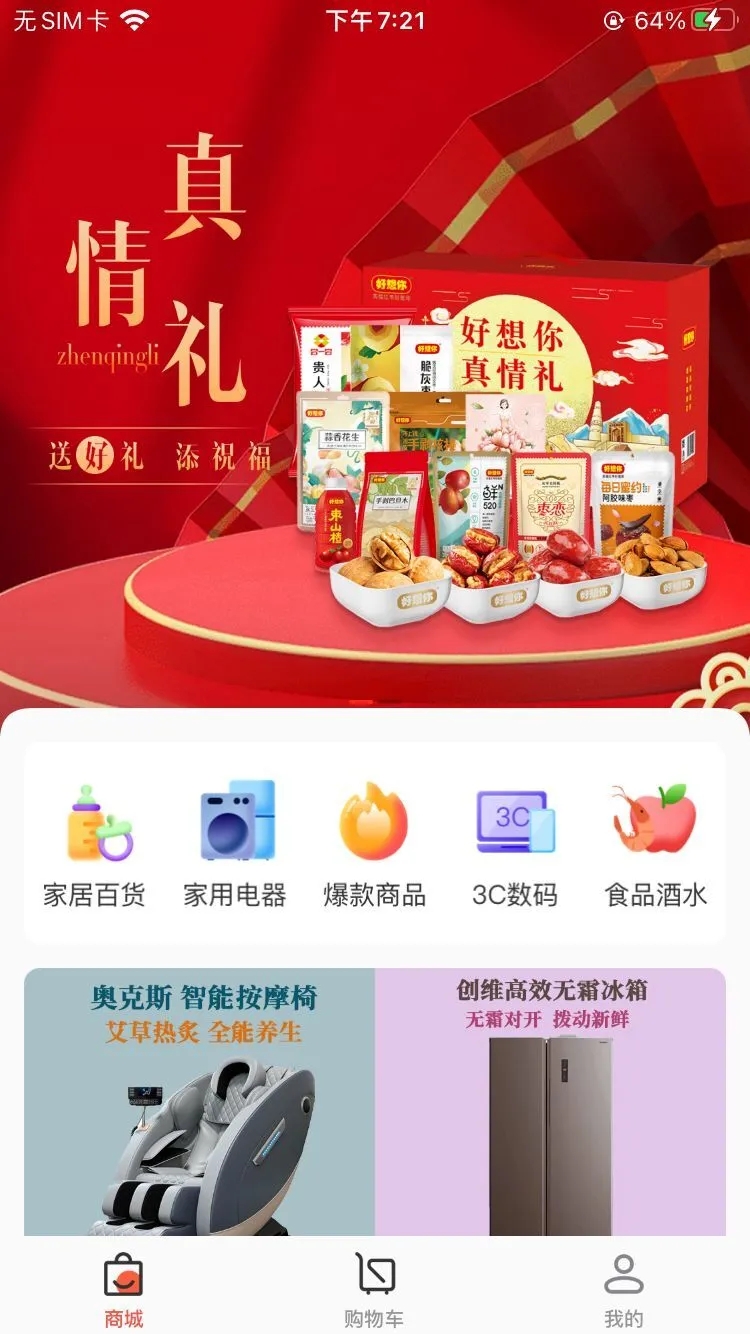Switch to the 商城 tab
750x1334 pixels.
[x=124, y=1290]
